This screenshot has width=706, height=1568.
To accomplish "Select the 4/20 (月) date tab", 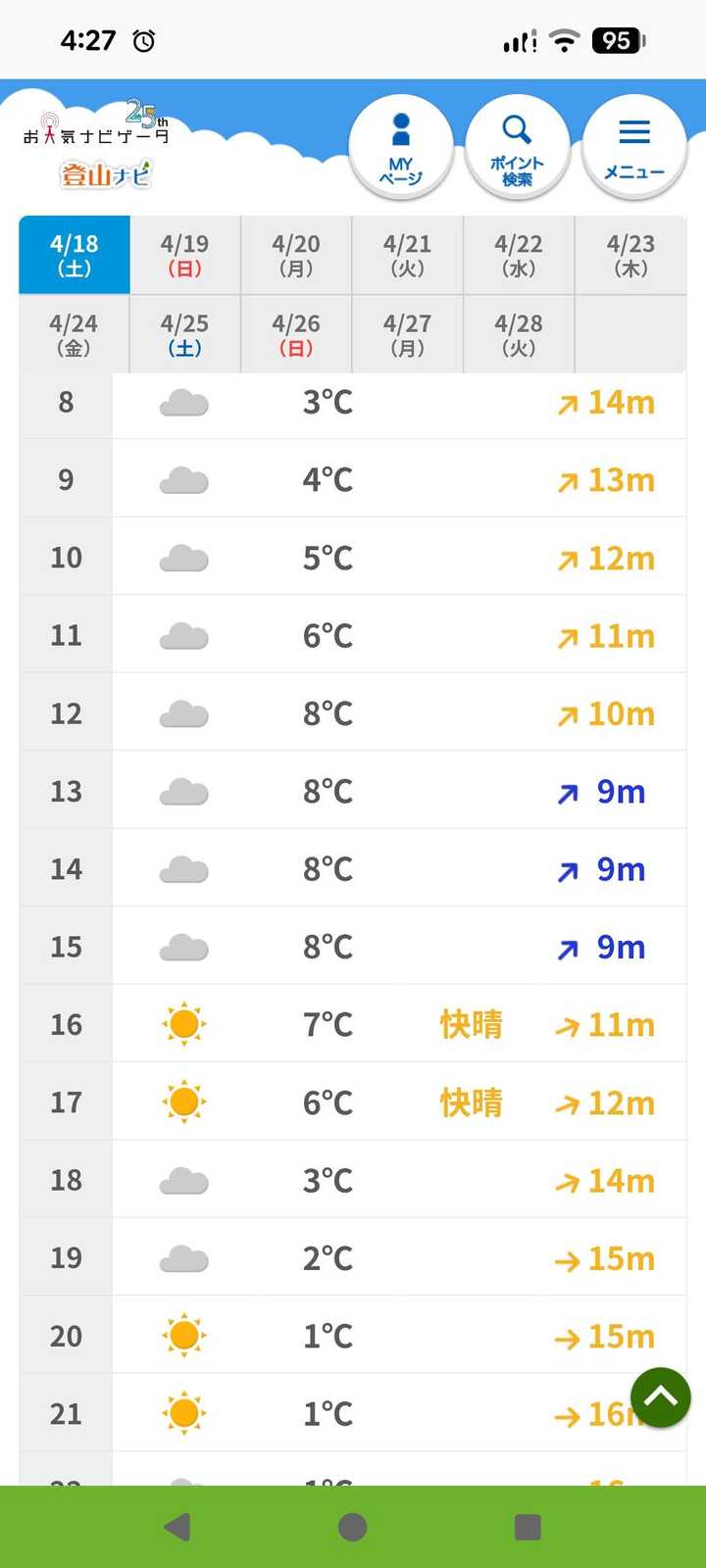I will click(x=296, y=255).
